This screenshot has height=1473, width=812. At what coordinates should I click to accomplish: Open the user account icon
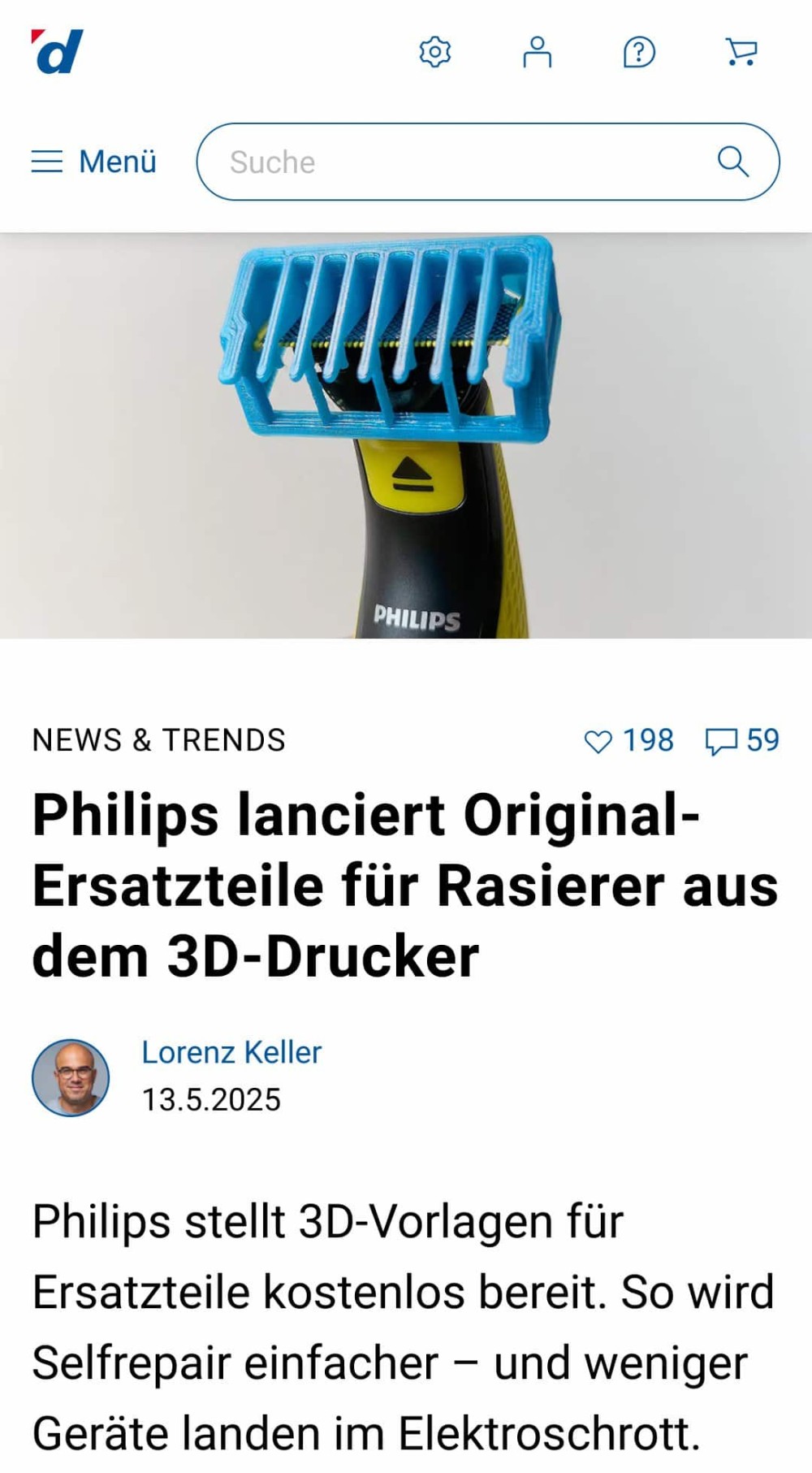[537, 52]
